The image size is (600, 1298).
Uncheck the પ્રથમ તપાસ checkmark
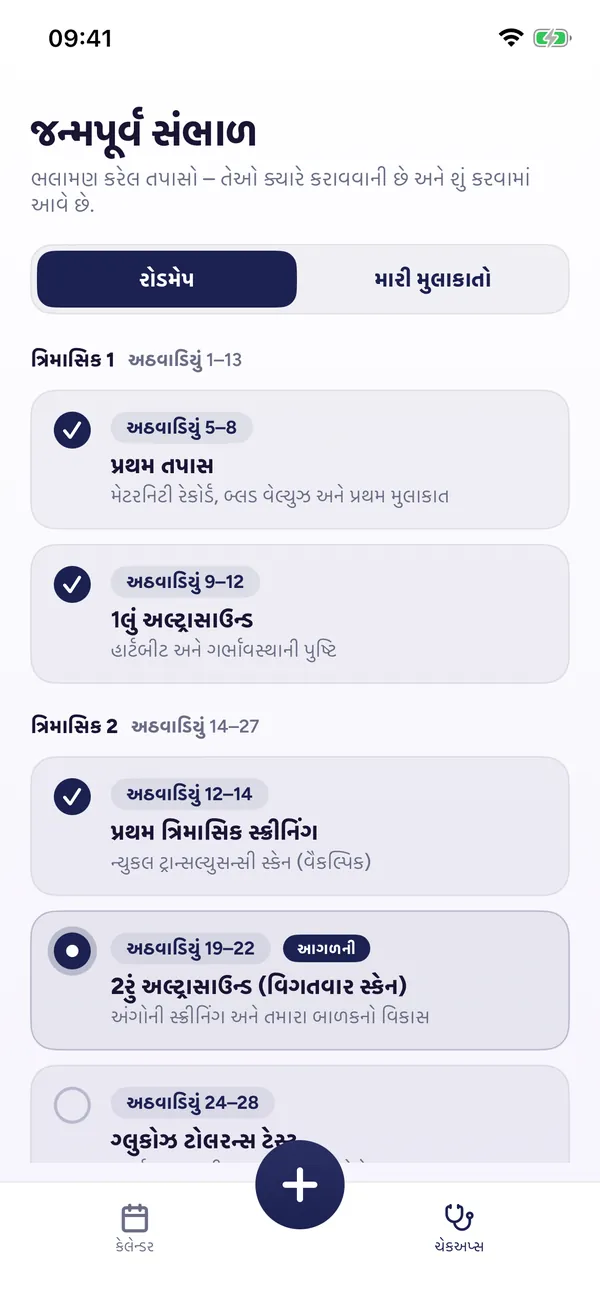click(x=72, y=430)
